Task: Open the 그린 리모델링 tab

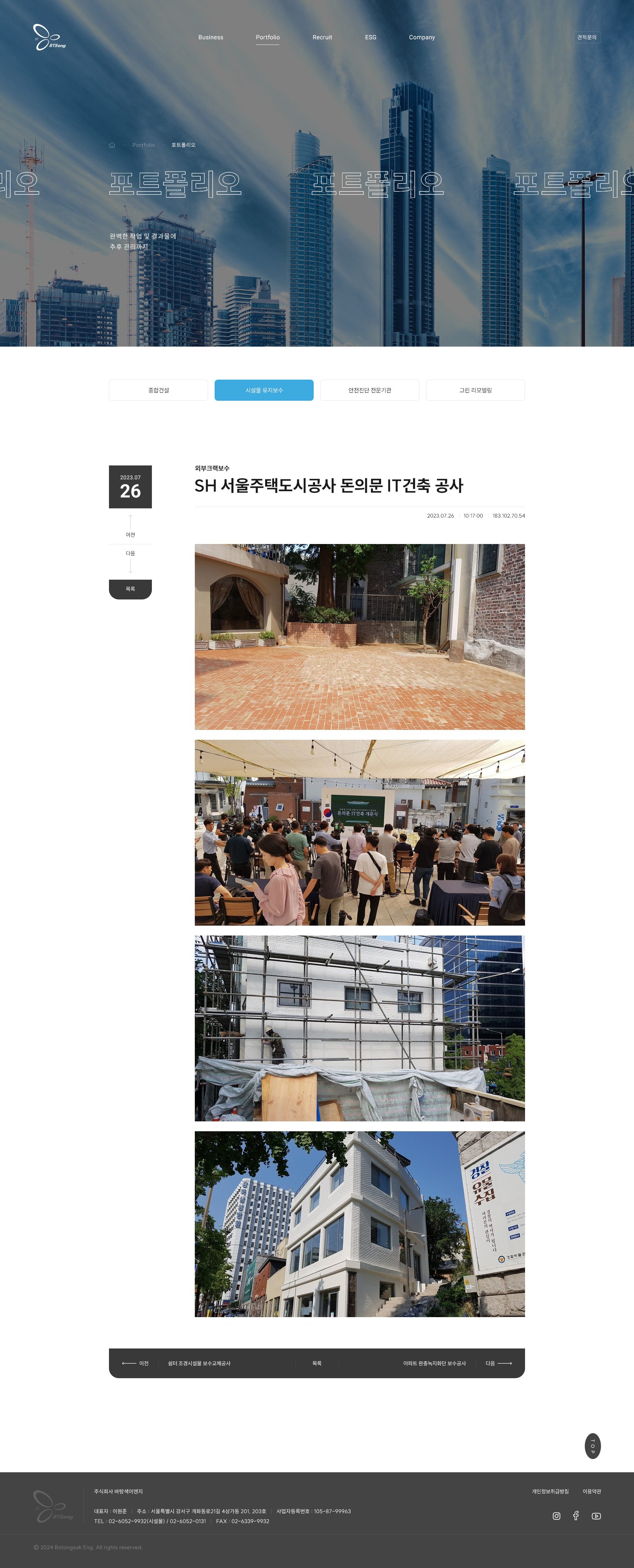Action: 475,390
